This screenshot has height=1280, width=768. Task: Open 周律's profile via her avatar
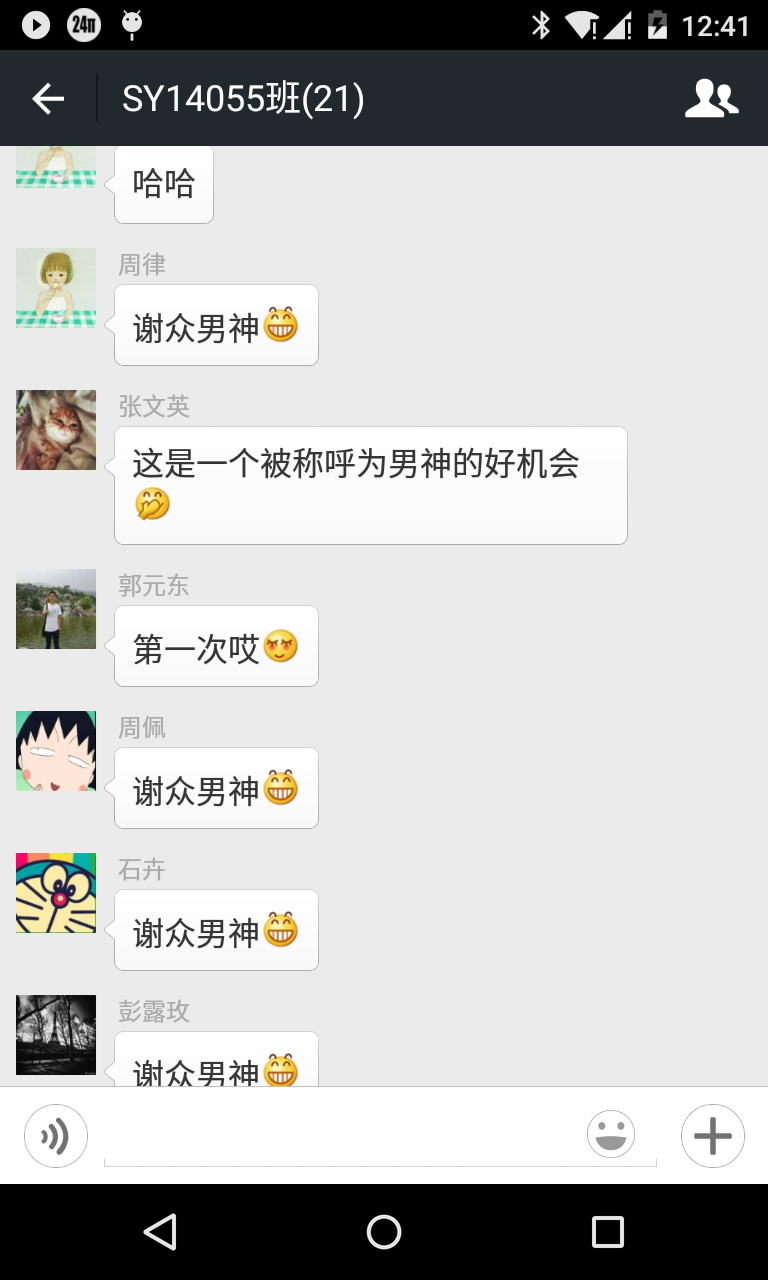pyautogui.click(x=55, y=288)
